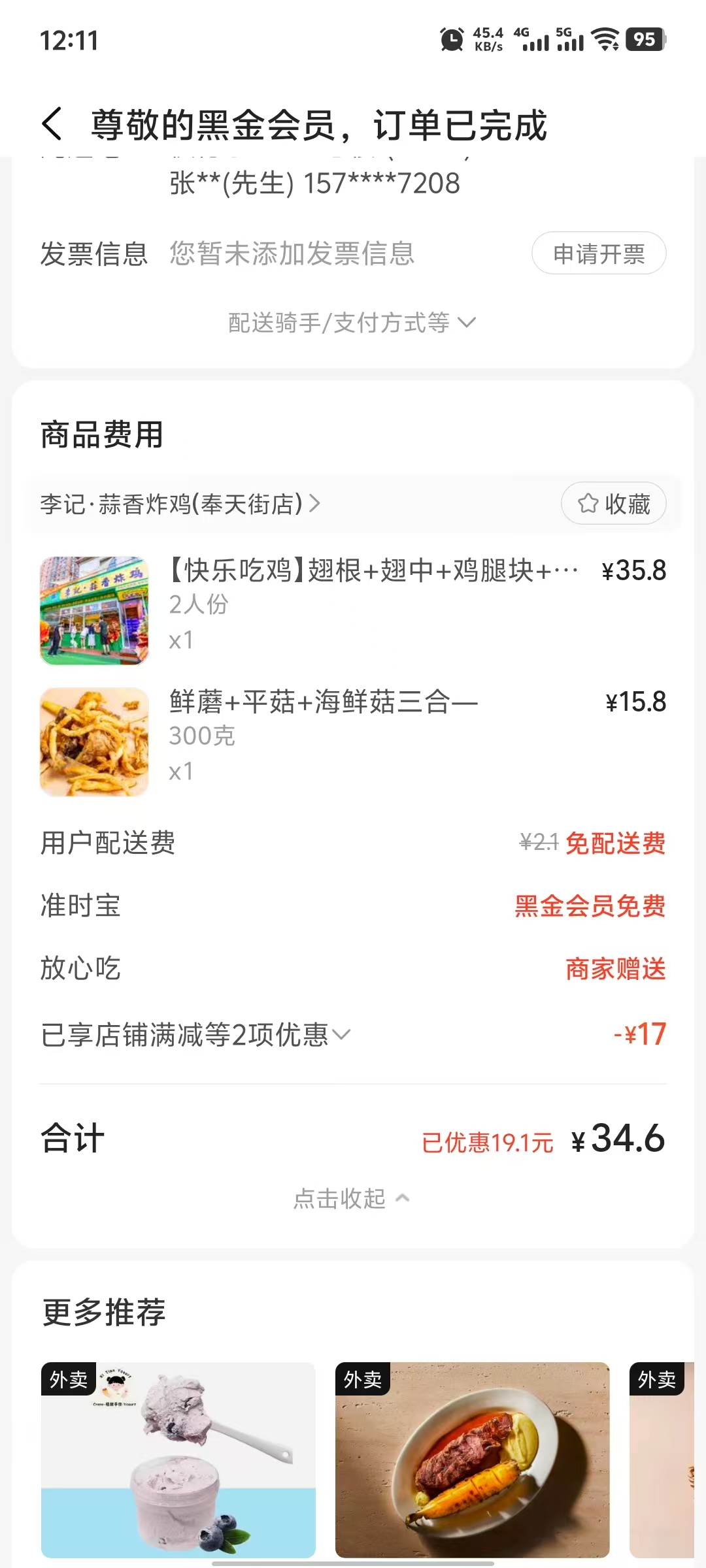The image size is (706, 1568).
Task: Open the blueberry yogurt recommendation card
Action: click(x=178, y=1460)
